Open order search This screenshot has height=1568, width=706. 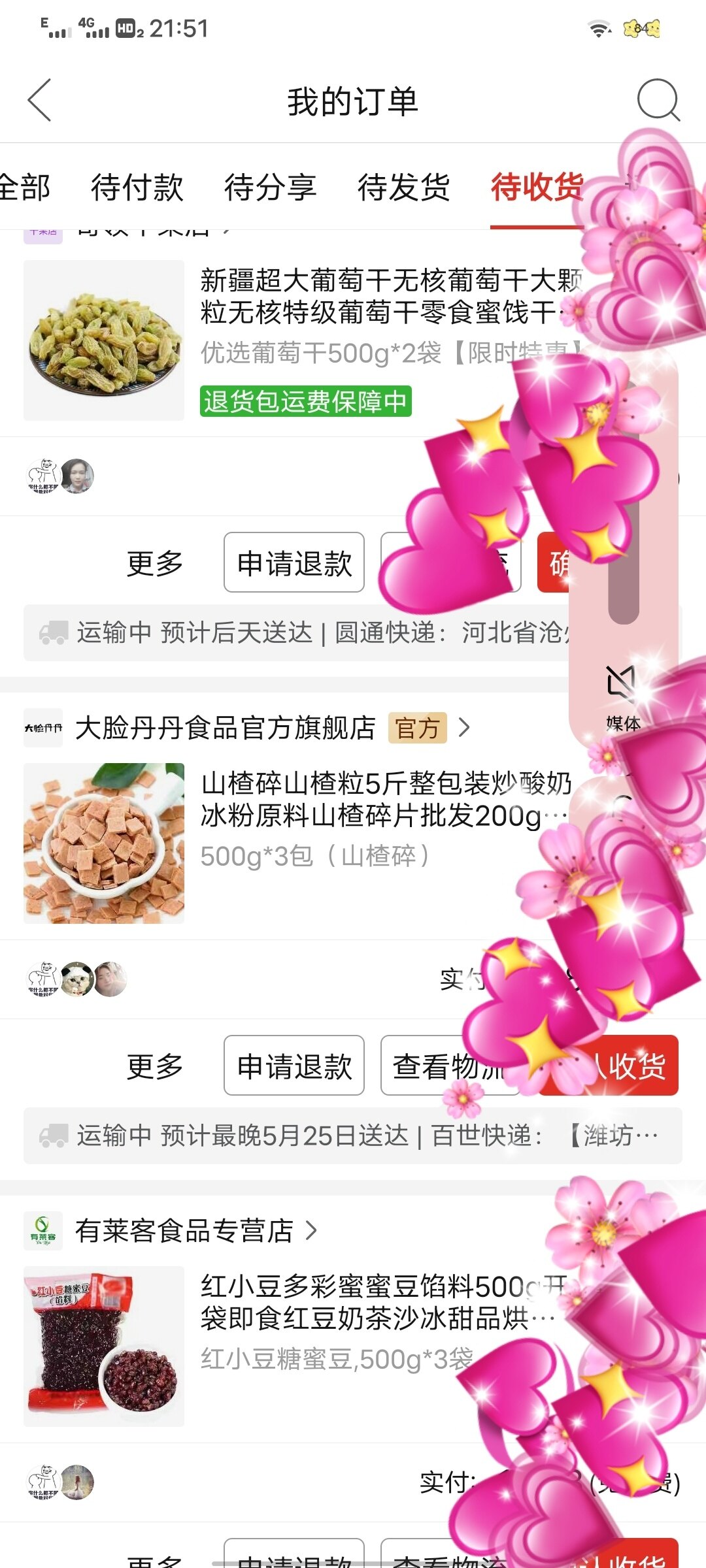[658, 101]
